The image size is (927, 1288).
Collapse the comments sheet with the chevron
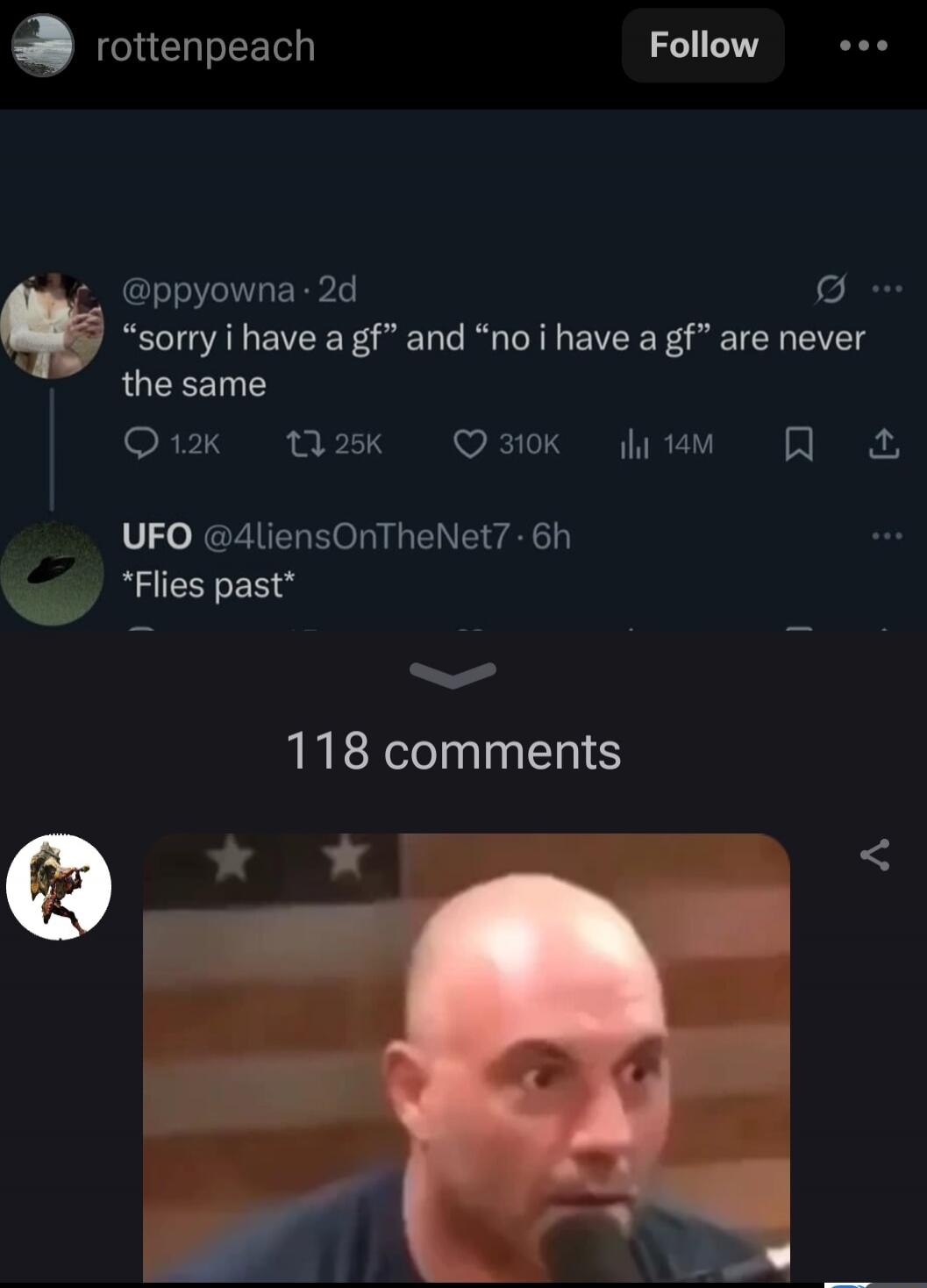pos(453,674)
